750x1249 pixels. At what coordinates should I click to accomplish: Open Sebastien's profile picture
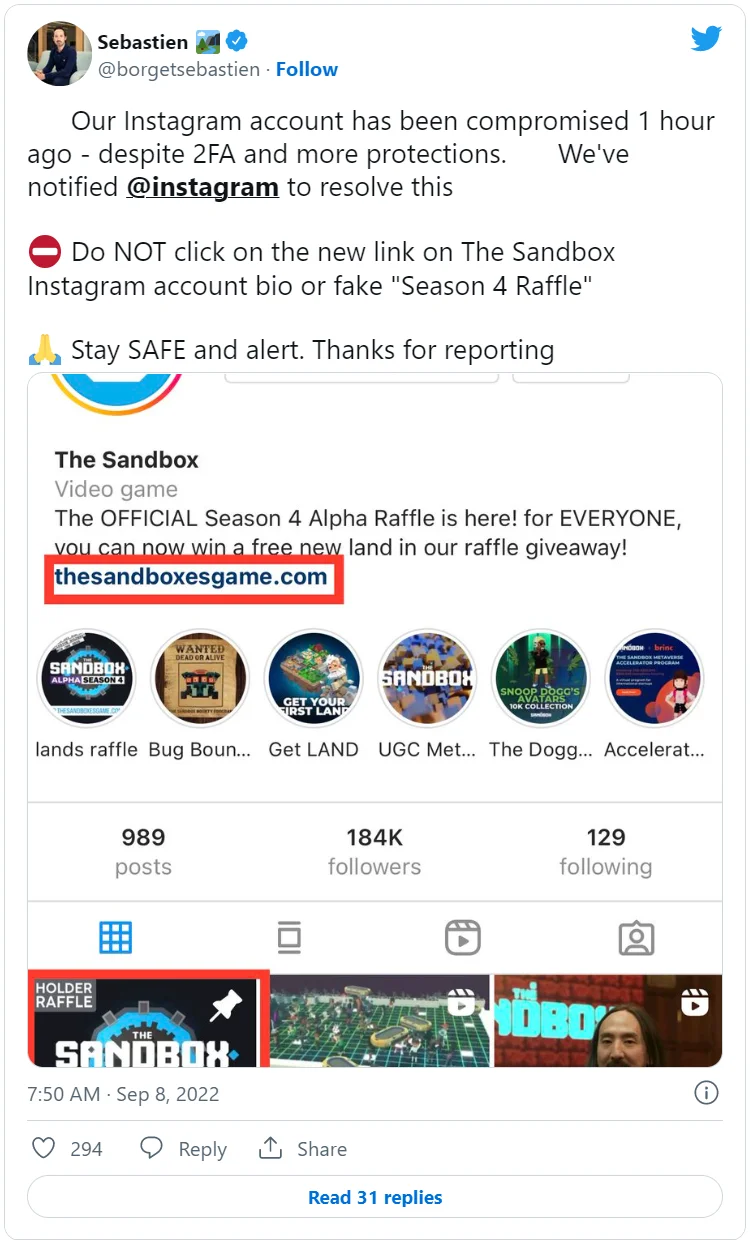[x=60, y=54]
